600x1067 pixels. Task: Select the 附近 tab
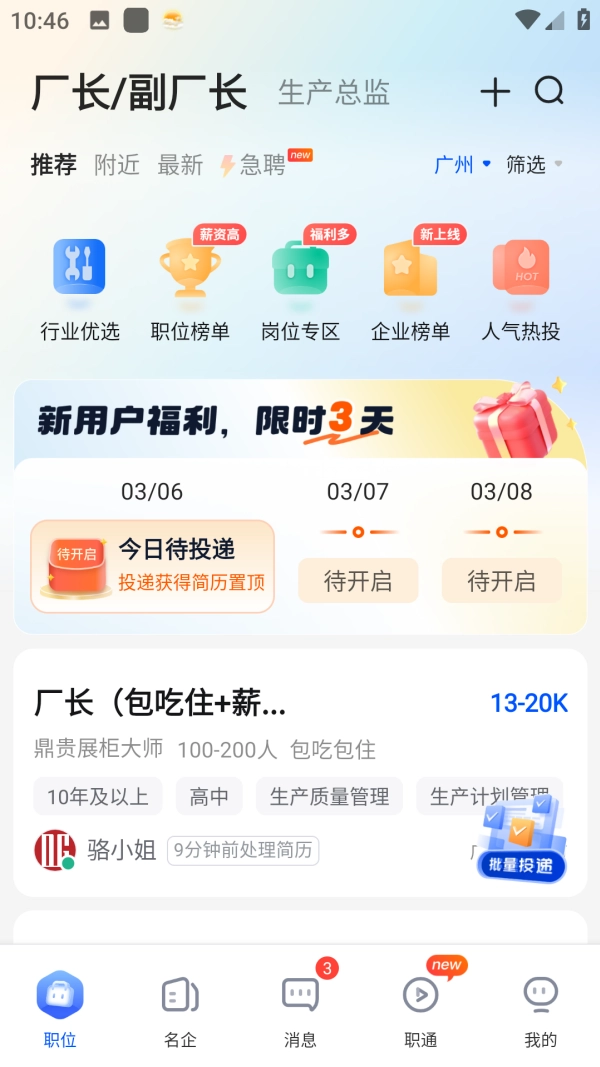coord(117,165)
